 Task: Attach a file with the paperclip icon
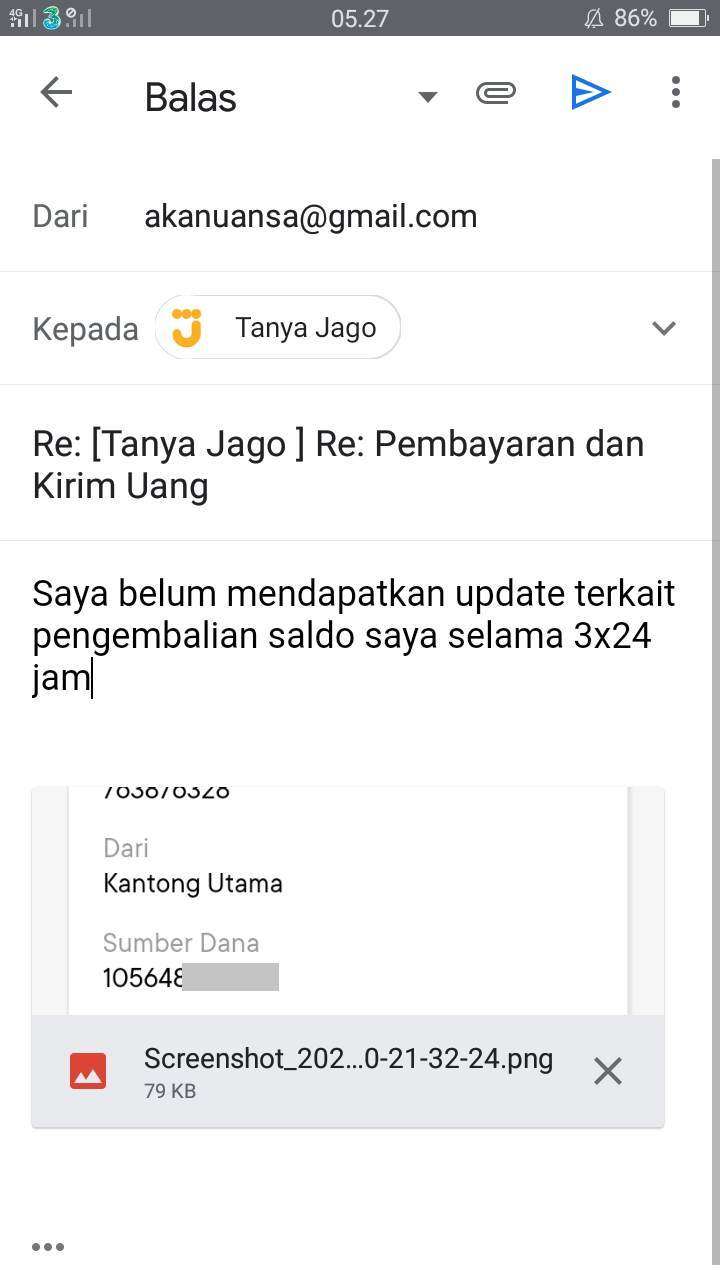[496, 94]
